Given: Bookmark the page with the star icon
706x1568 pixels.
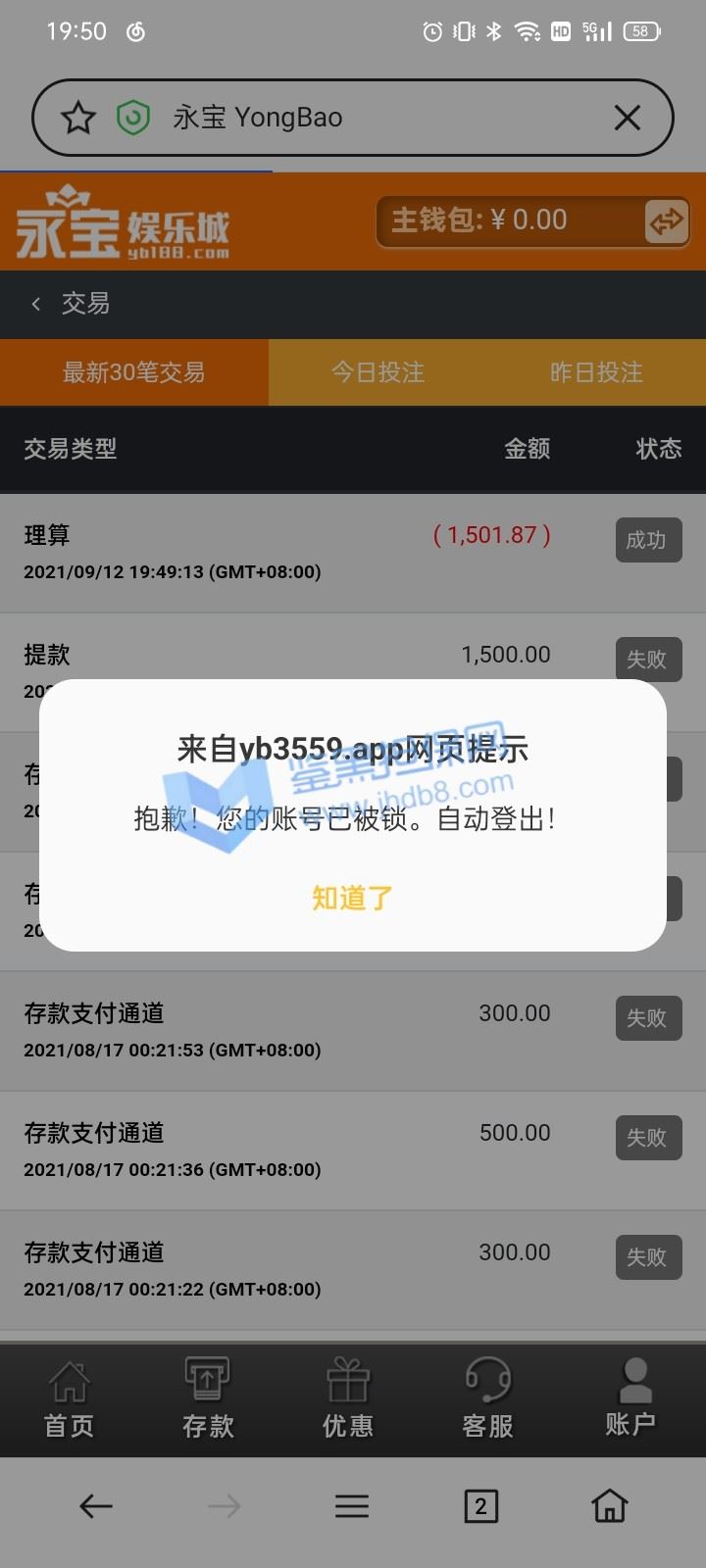Looking at the screenshot, I should tap(78, 119).
